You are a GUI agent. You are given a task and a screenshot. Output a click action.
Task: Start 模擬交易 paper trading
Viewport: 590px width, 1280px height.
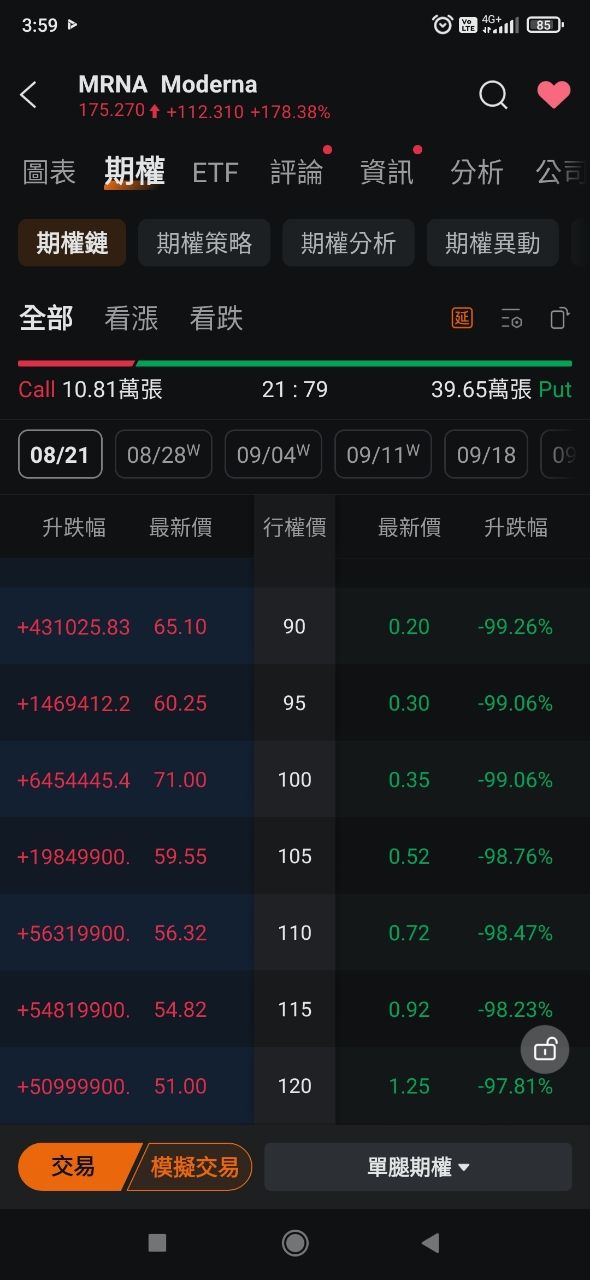pyautogui.click(x=194, y=1167)
